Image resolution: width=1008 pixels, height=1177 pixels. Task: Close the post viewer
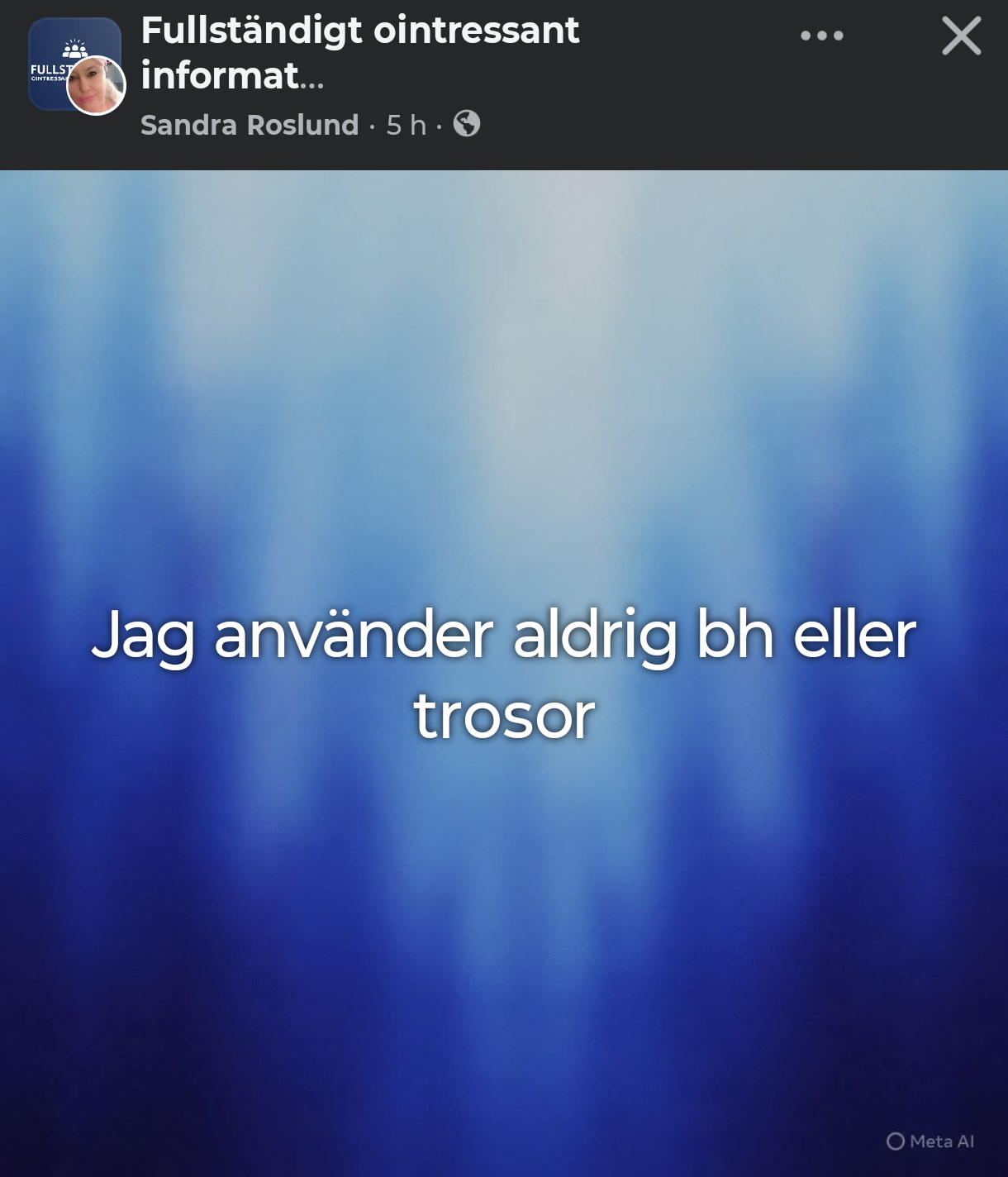pos(961,36)
